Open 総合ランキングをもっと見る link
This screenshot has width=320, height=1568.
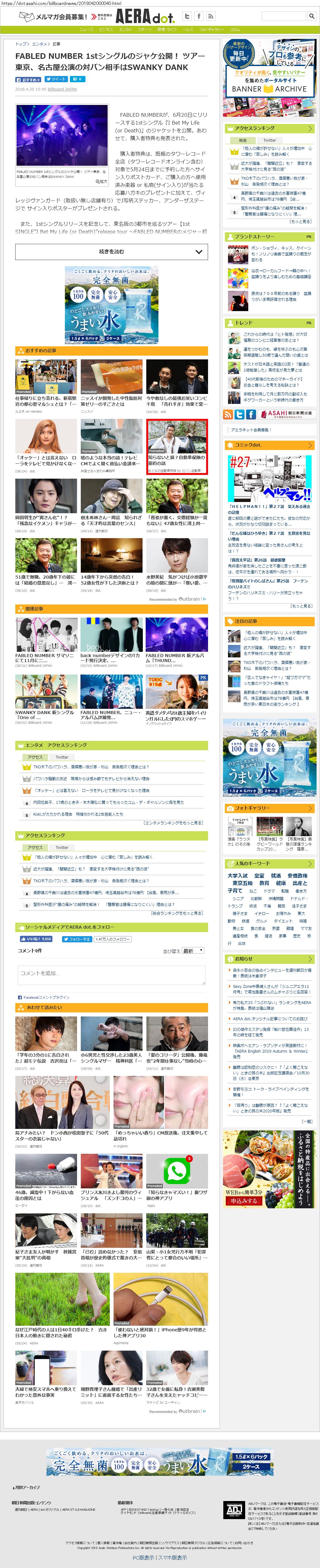[177, 913]
